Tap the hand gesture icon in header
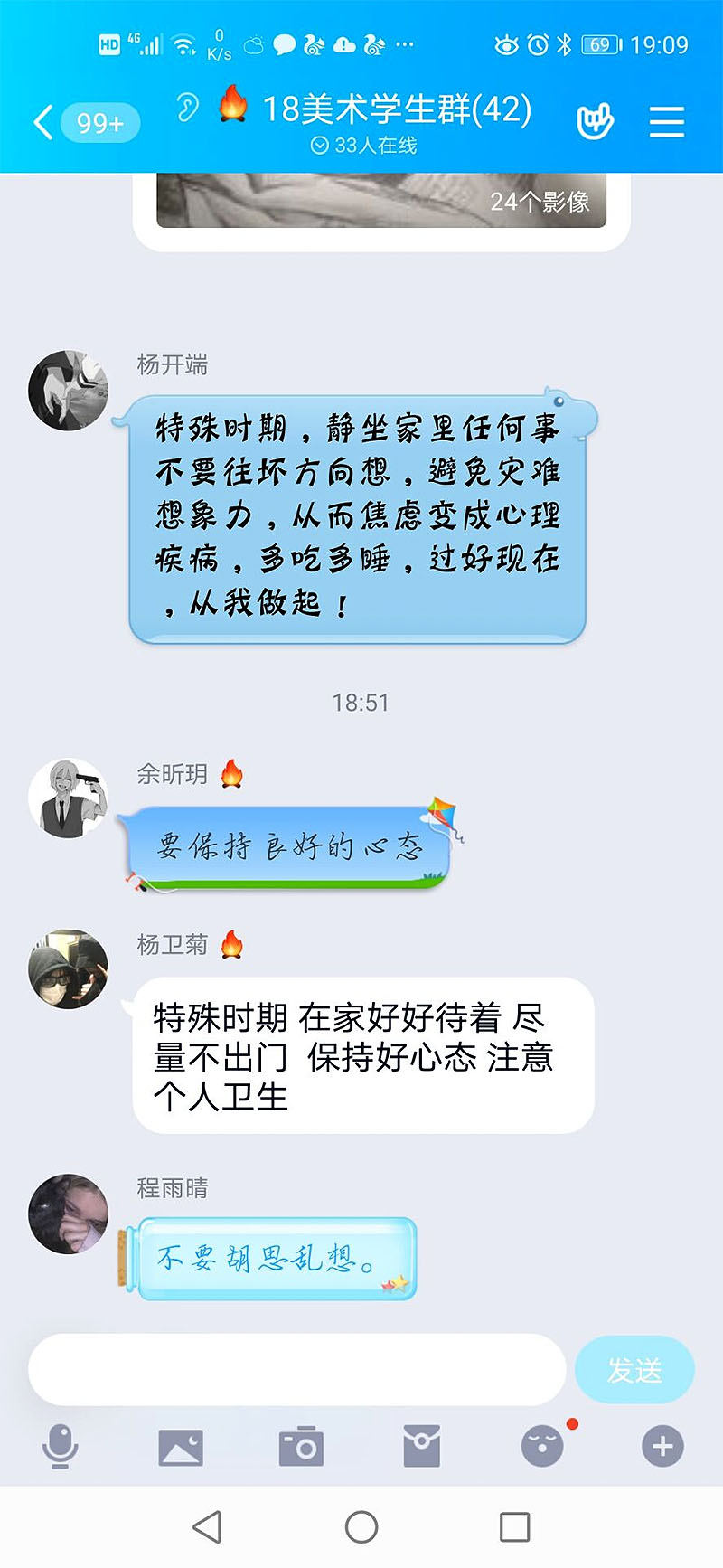The image size is (723, 1568). 595,121
